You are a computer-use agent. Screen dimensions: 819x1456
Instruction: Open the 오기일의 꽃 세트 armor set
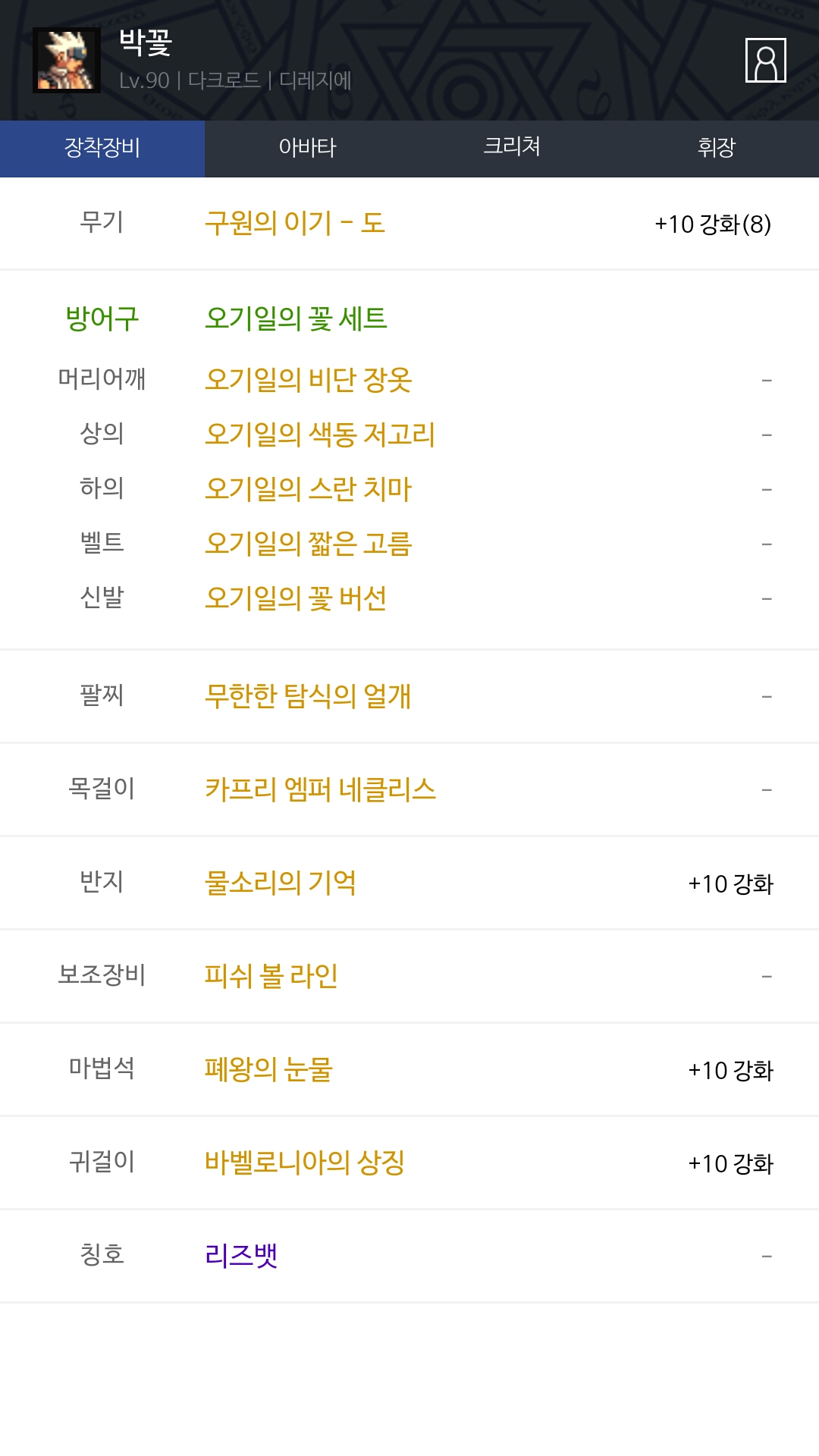point(296,318)
